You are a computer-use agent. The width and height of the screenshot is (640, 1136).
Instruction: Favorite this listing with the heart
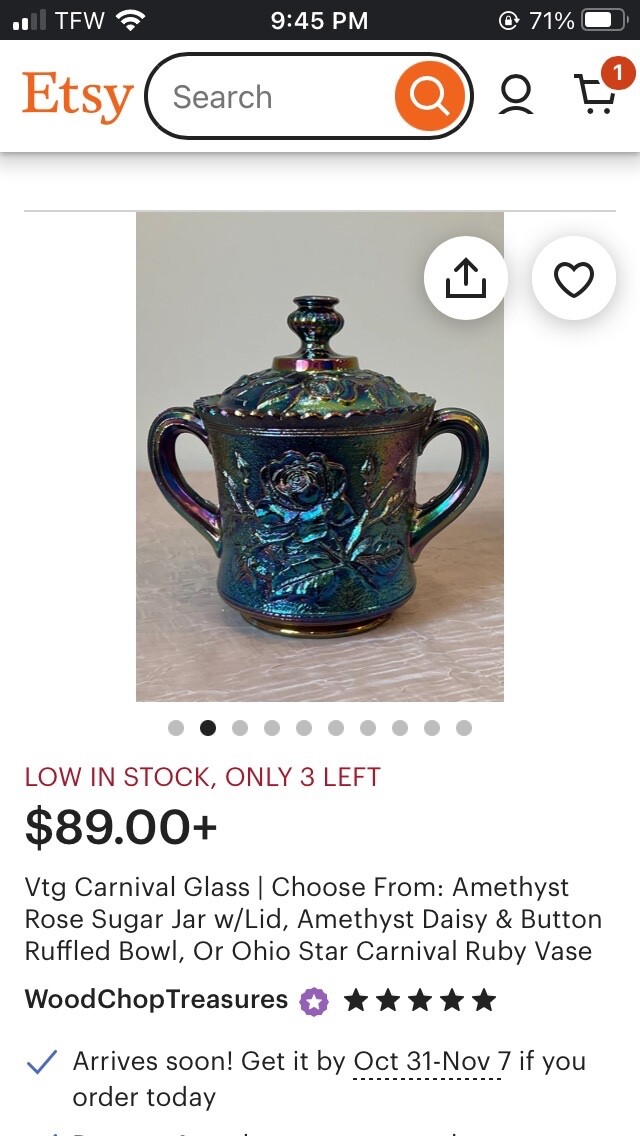tap(573, 279)
